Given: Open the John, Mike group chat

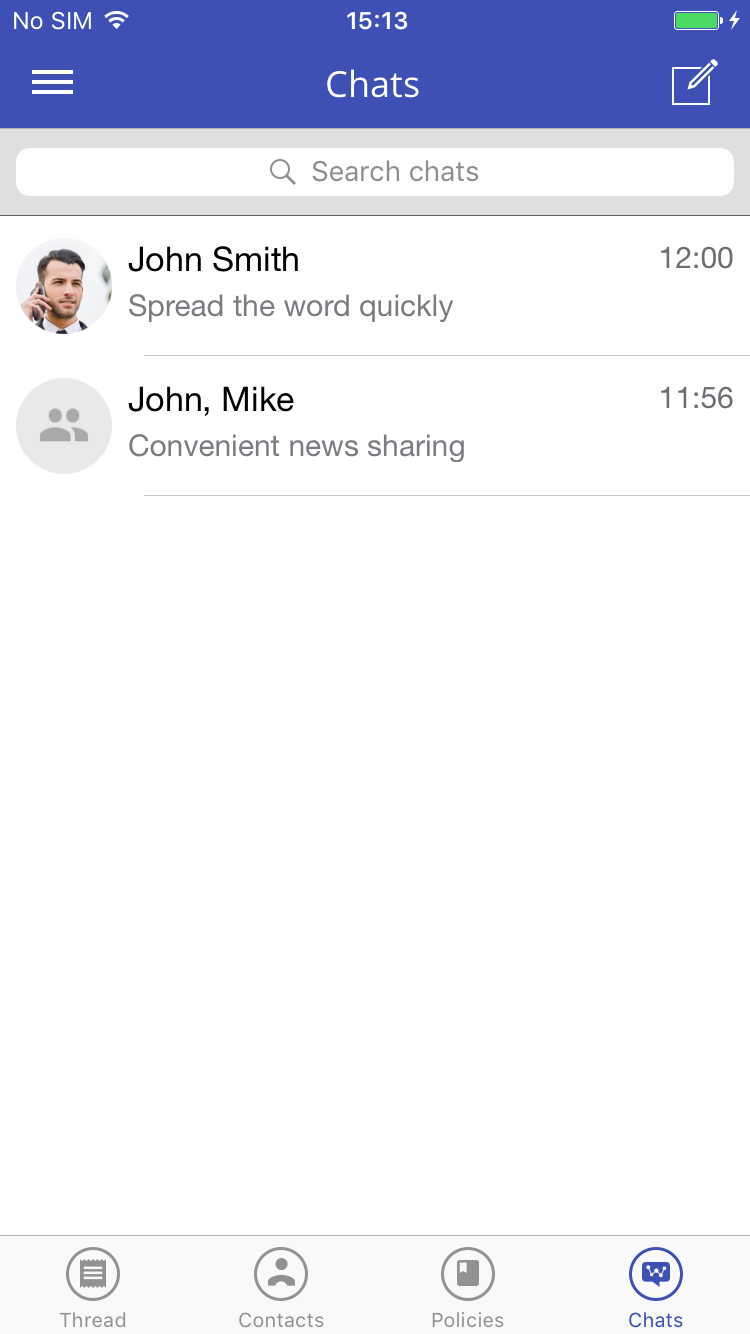Looking at the screenshot, I should click(x=375, y=425).
